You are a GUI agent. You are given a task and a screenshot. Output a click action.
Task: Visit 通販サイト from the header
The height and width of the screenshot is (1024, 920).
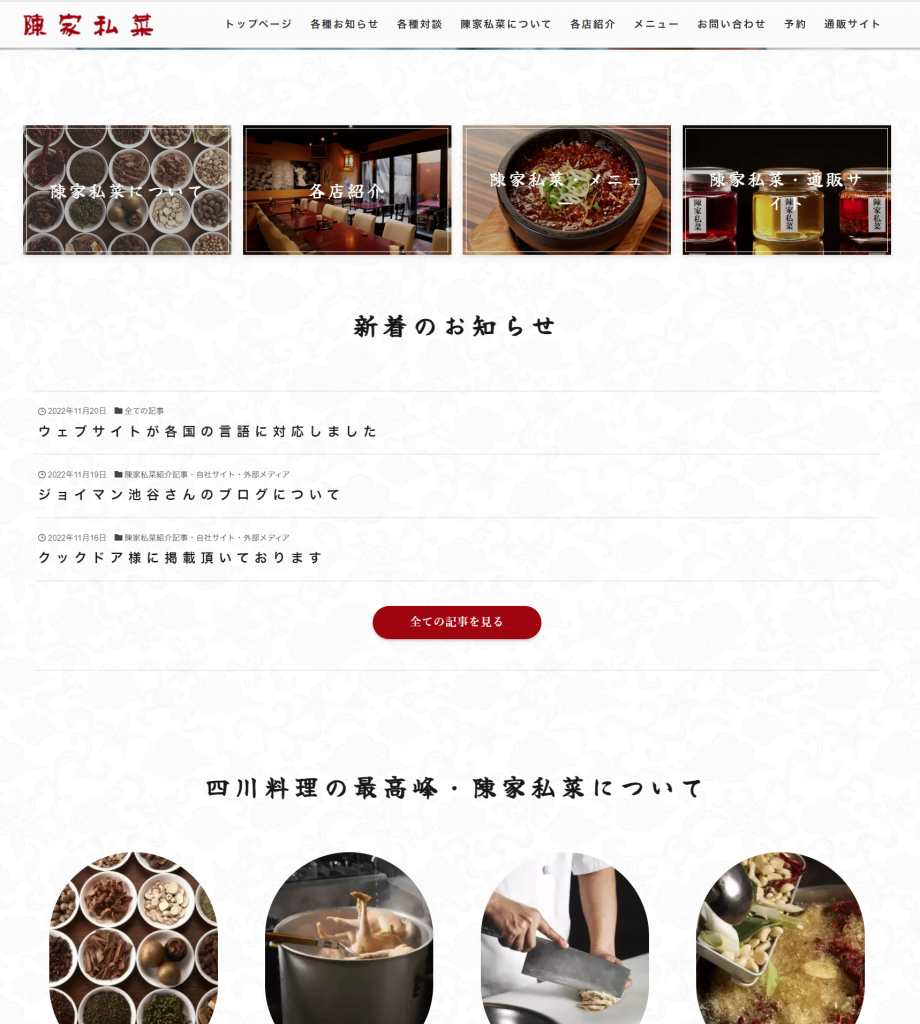pos(852,24)
